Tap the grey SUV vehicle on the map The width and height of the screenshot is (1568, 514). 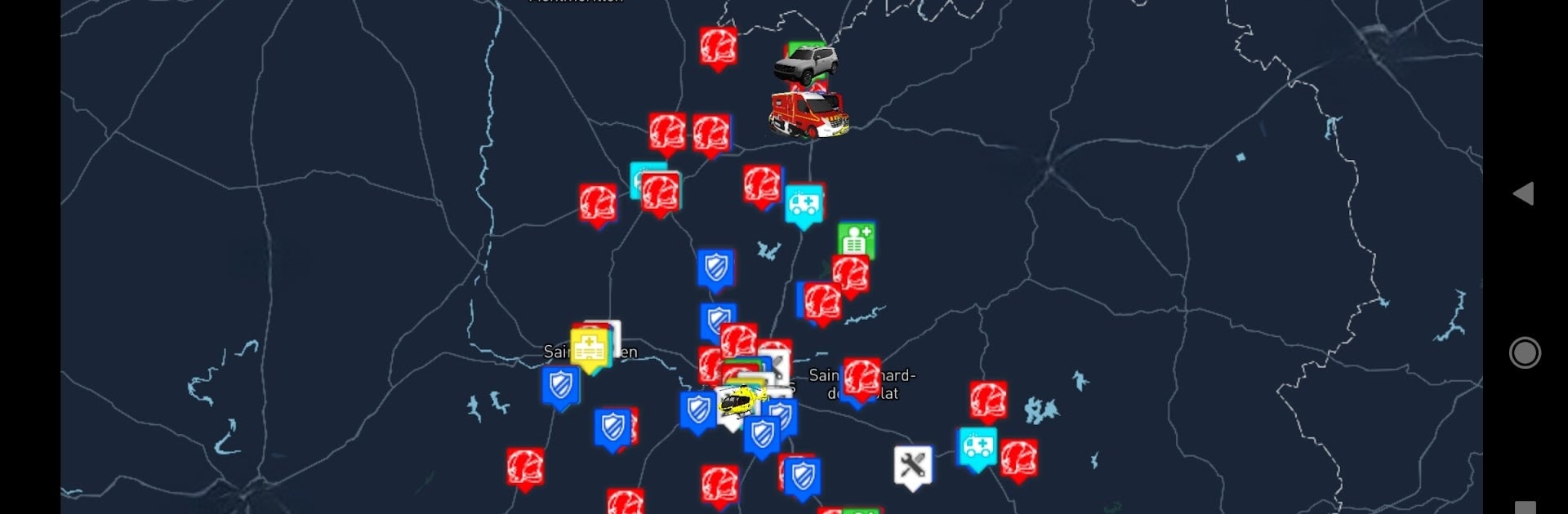click(806, 65)
